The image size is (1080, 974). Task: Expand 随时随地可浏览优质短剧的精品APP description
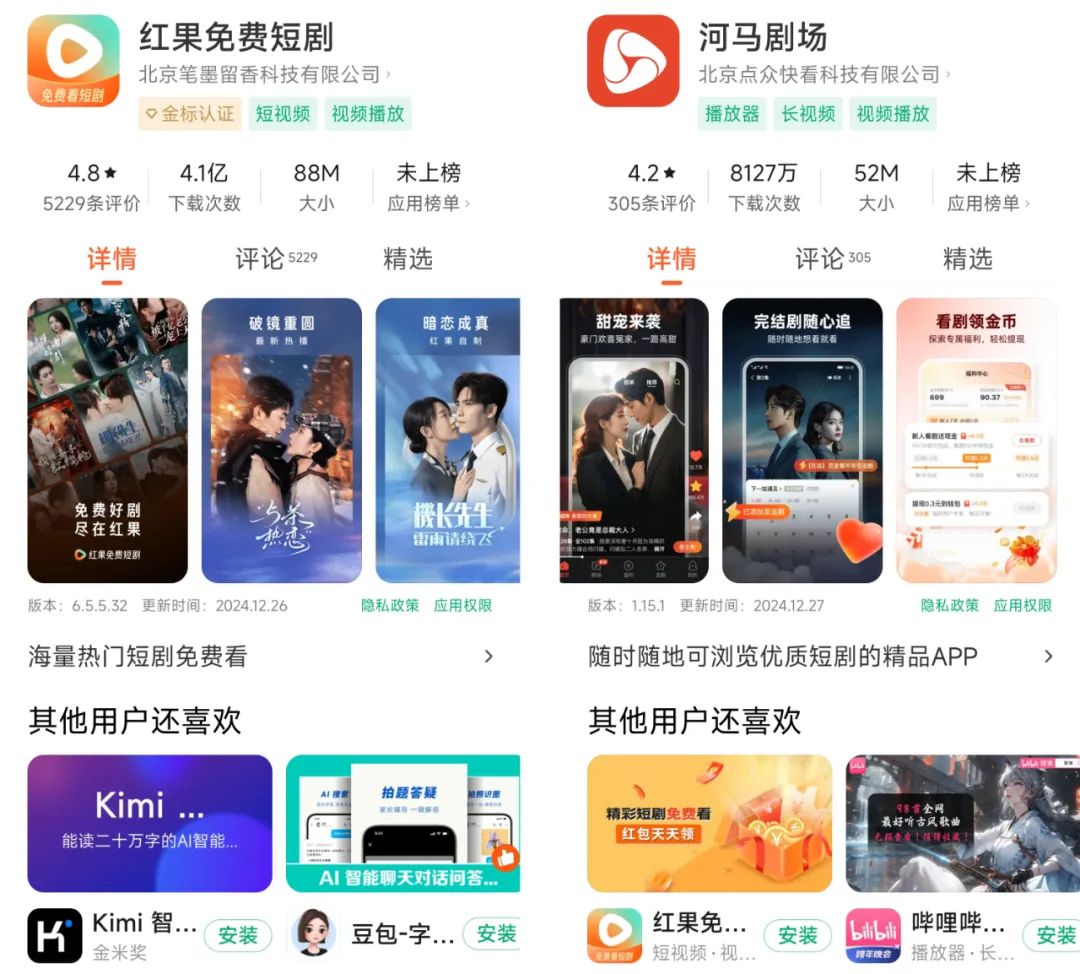click(x=1048, y=657)
